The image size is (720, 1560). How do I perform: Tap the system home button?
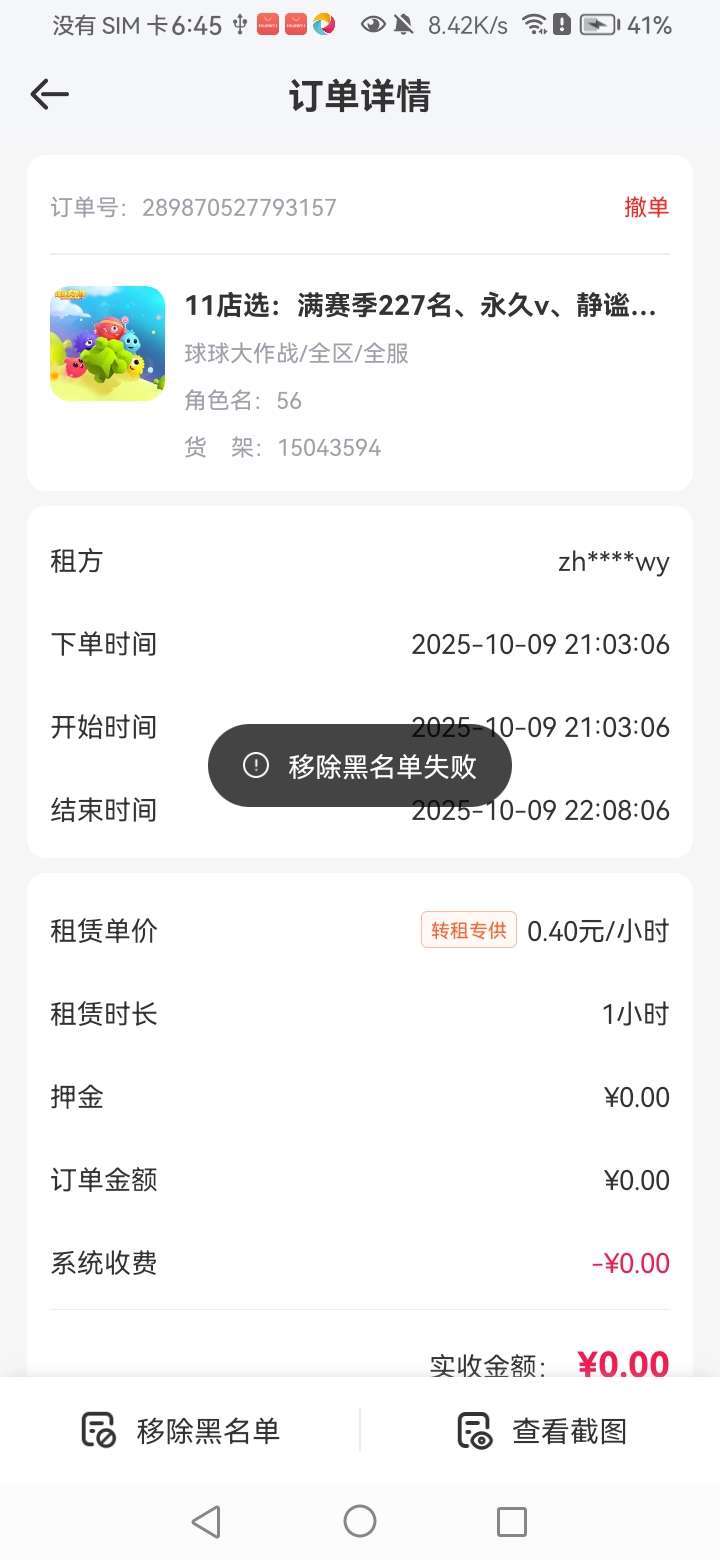point(360,1521)
